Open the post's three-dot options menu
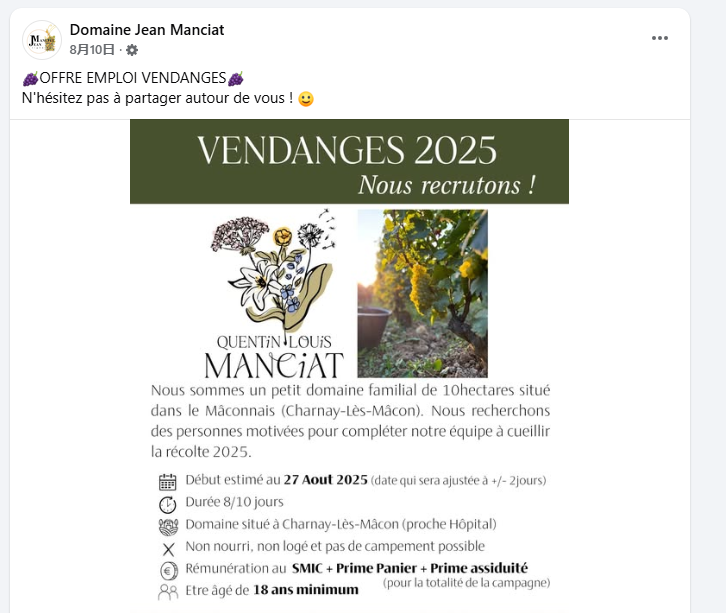Viewport: 726px width, 613px height. point(659,38)
